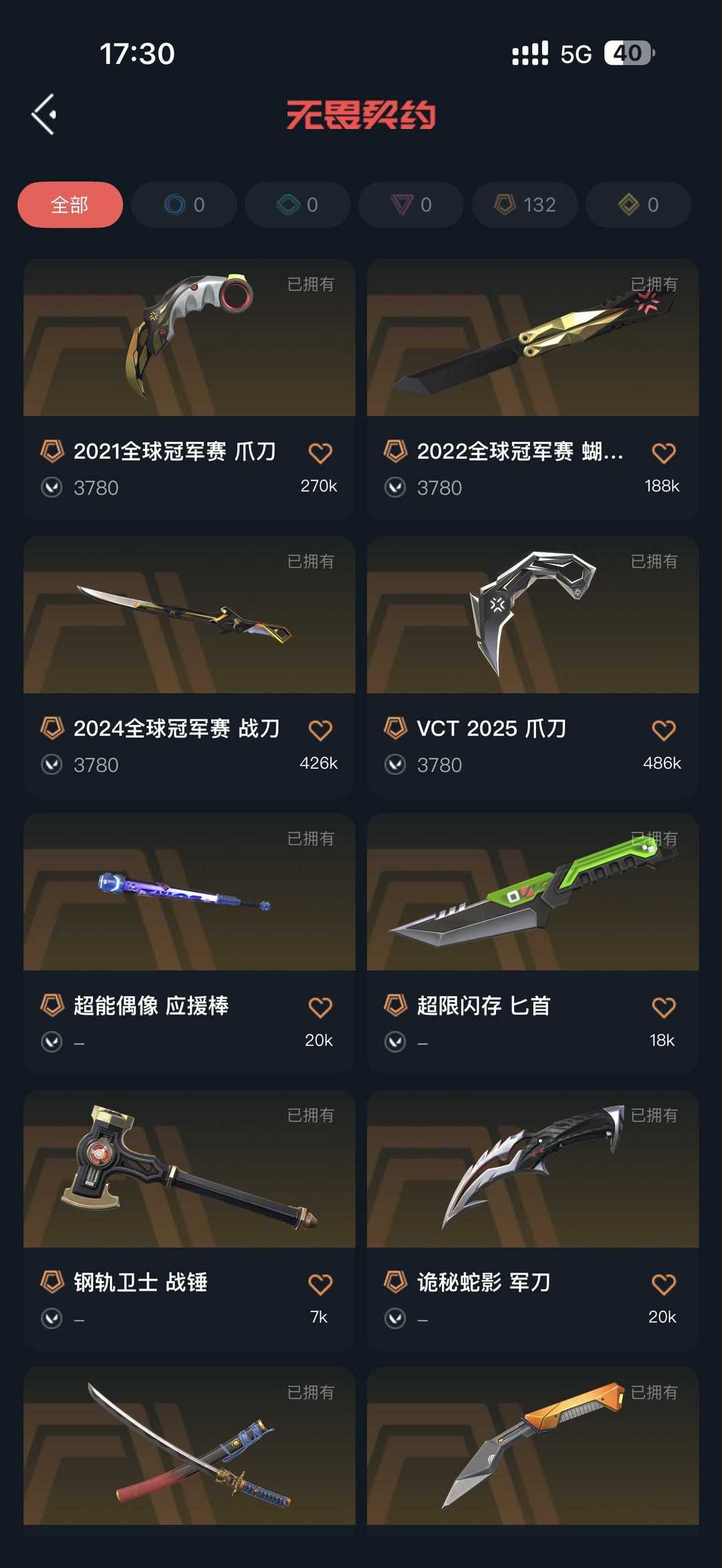Click the 无畏契约 title header
The width and height of the screenshot is (722, 1568).
point(361,114)
